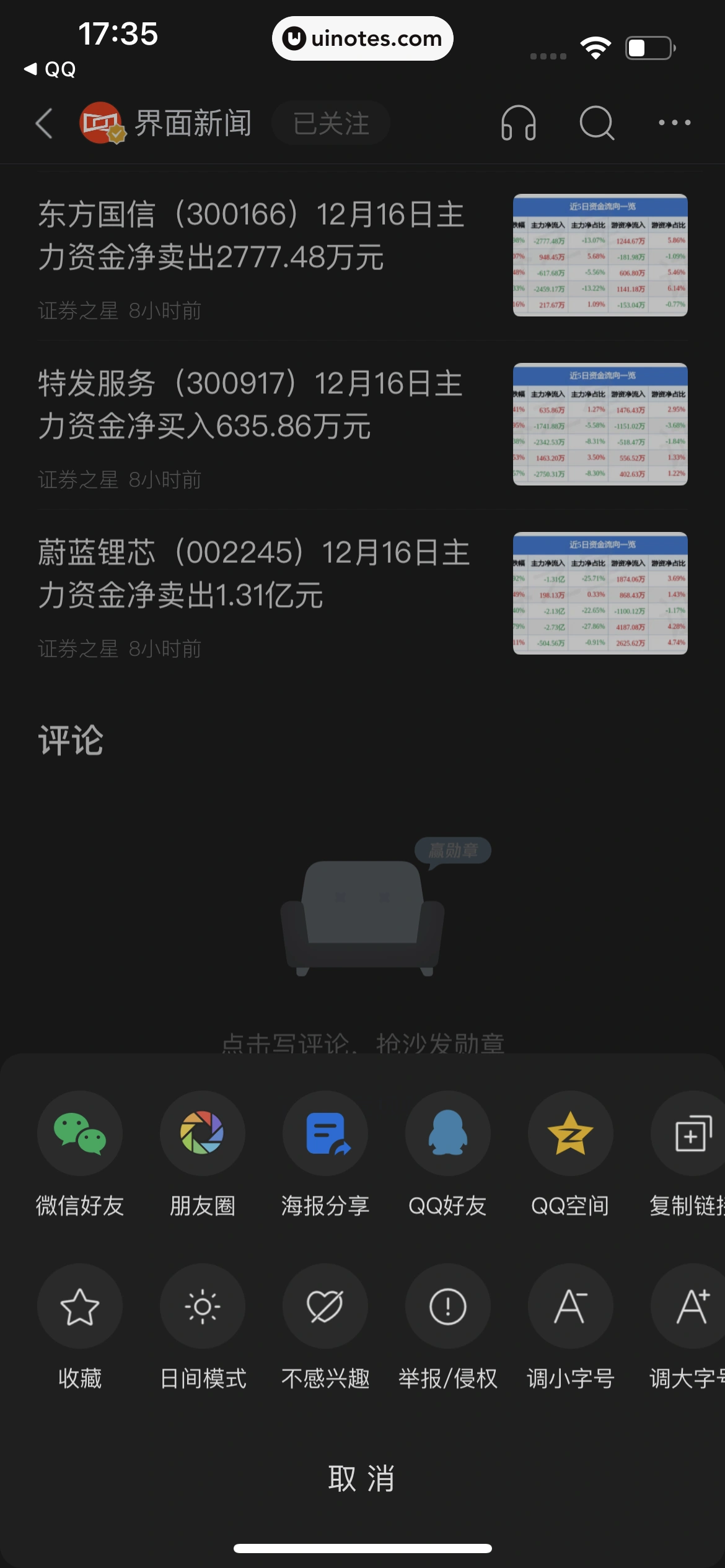Share to QQ好友

[x=447, y=1133]
